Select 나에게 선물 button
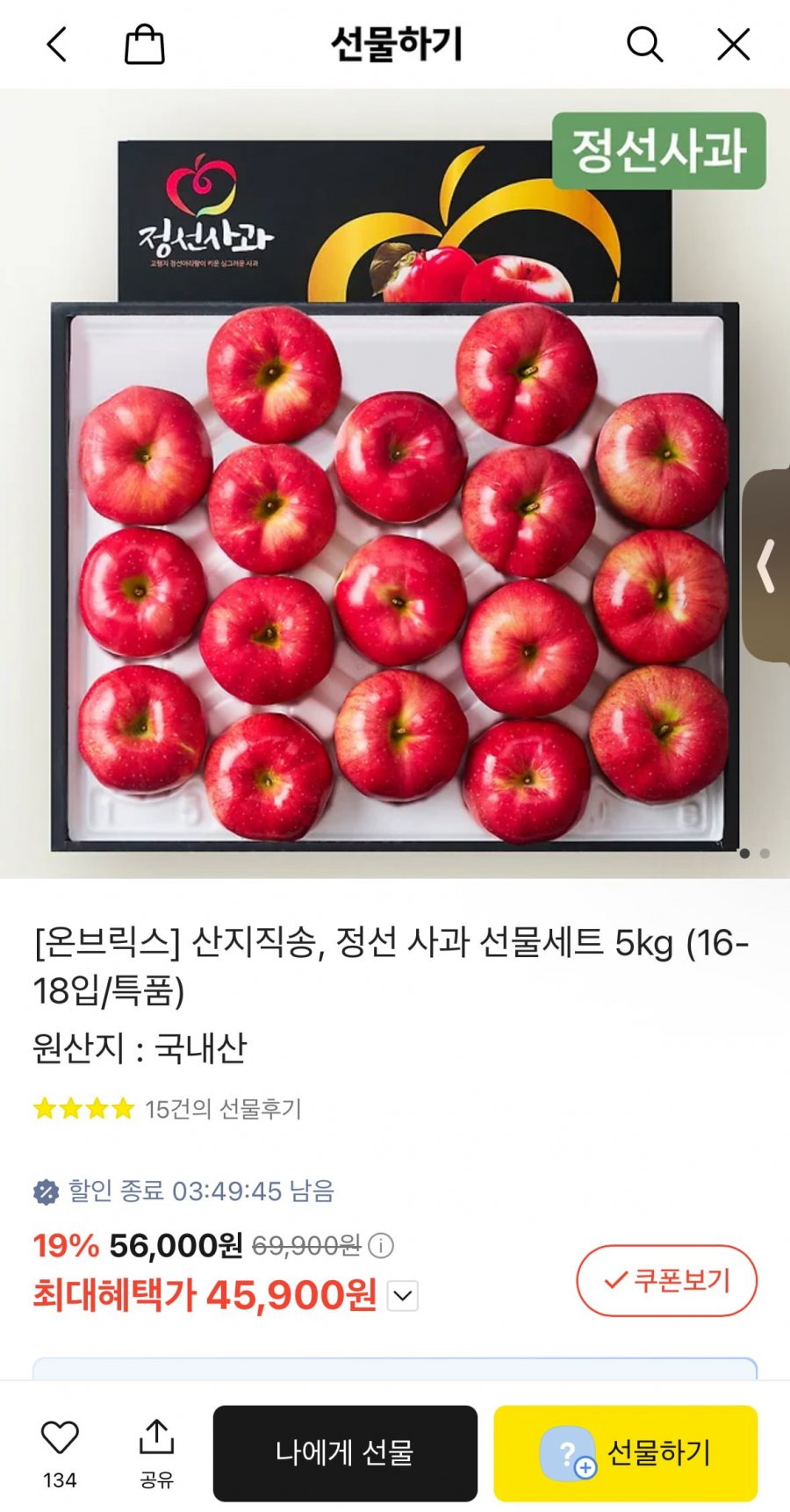 (x=345, y=1453)
